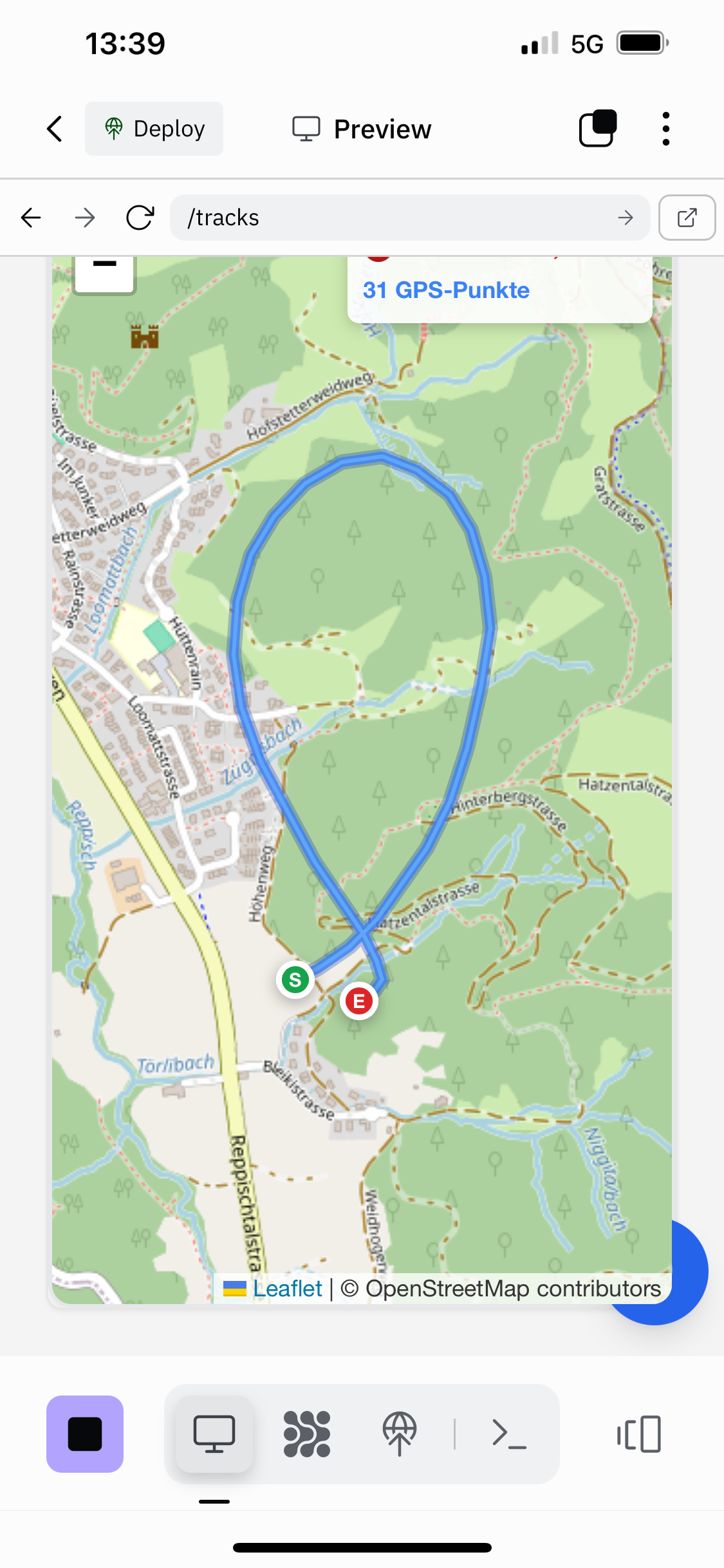The height and width of the screenshot is (1568, 724).
Task: Open the overlapping squares icon
Action: click(597, 129)
